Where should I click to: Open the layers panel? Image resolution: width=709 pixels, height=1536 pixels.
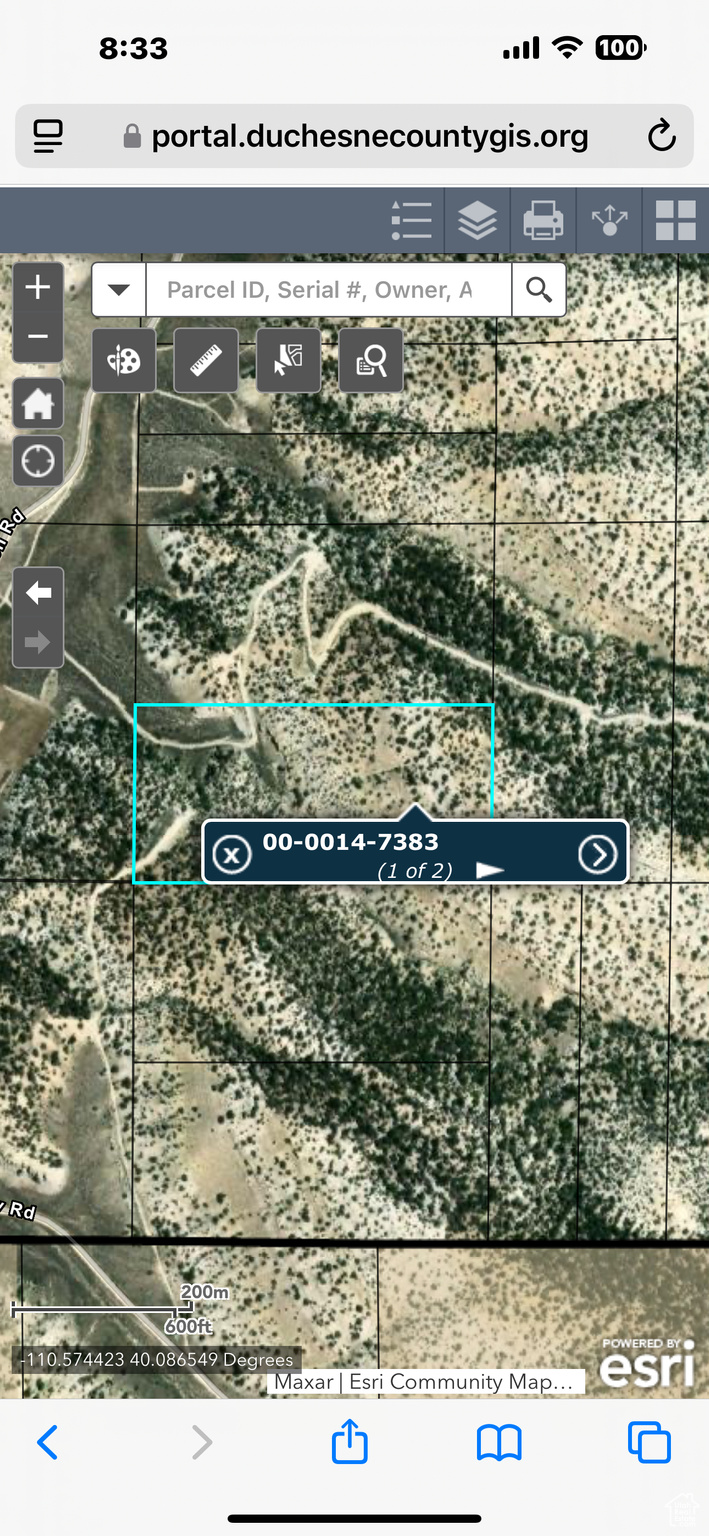click(477, 220)
